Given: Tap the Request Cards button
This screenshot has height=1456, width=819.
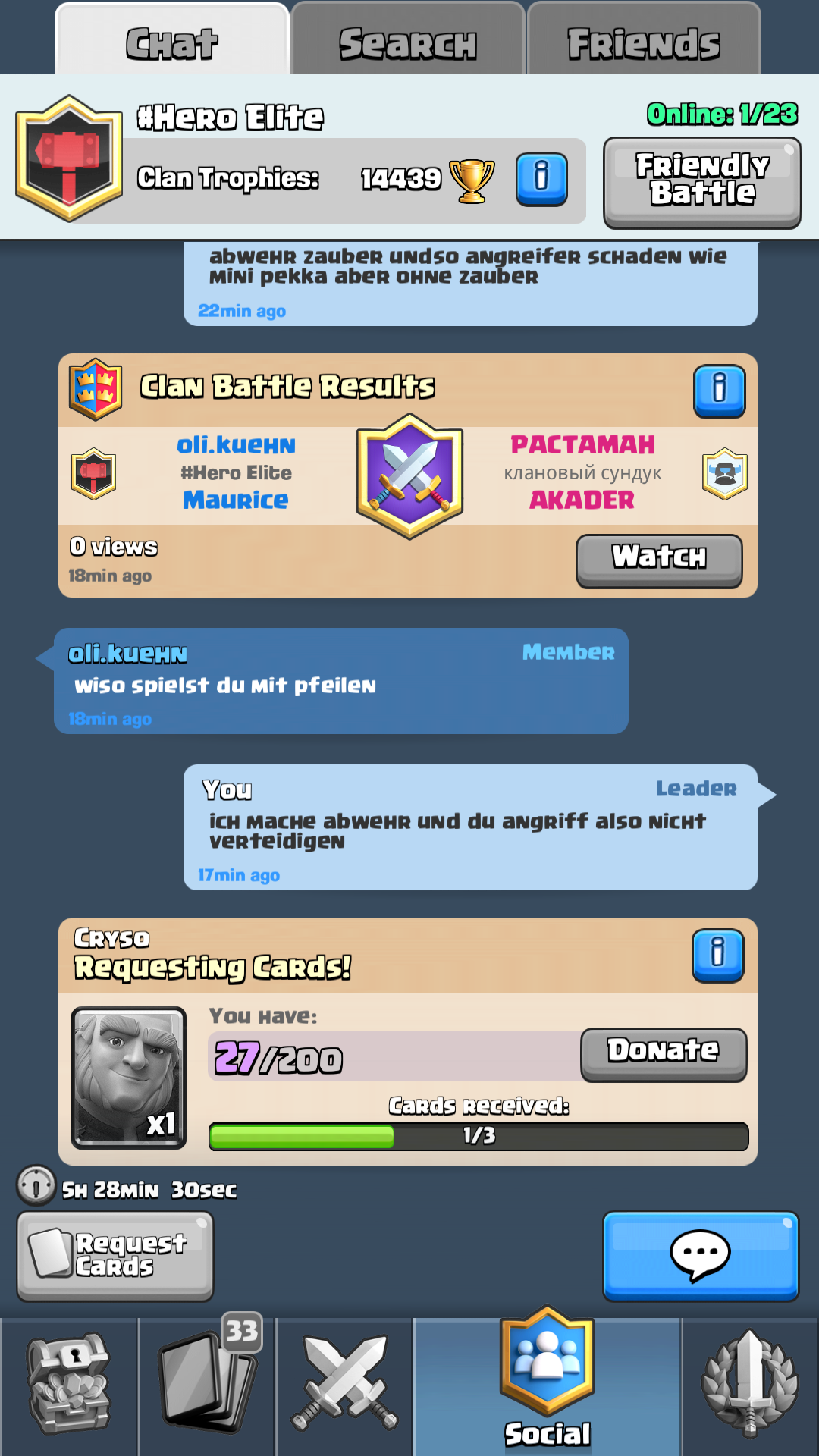Looking at the screenshot, I should (x=115, y=1255).
